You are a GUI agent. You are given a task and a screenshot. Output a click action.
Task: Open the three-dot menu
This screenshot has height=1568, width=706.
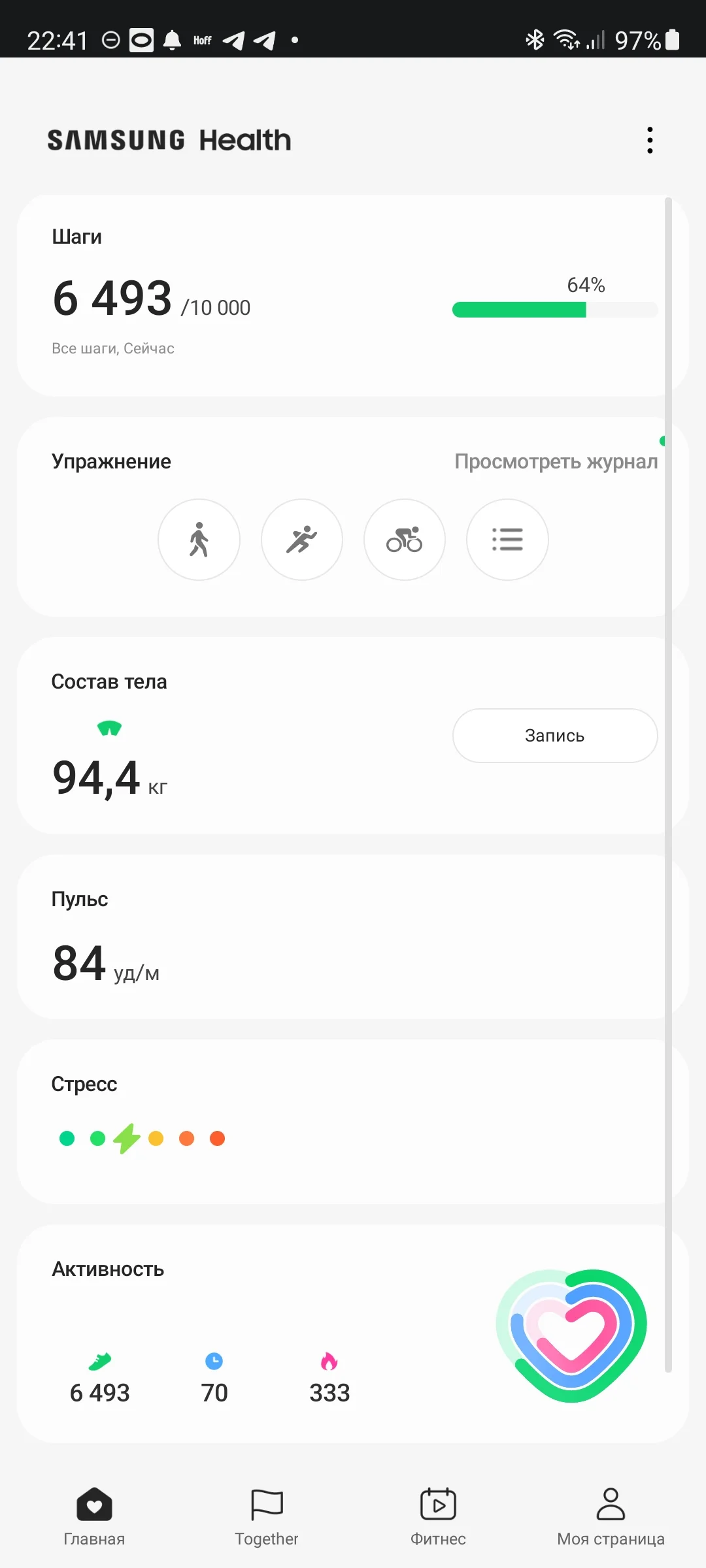point(650,139)
